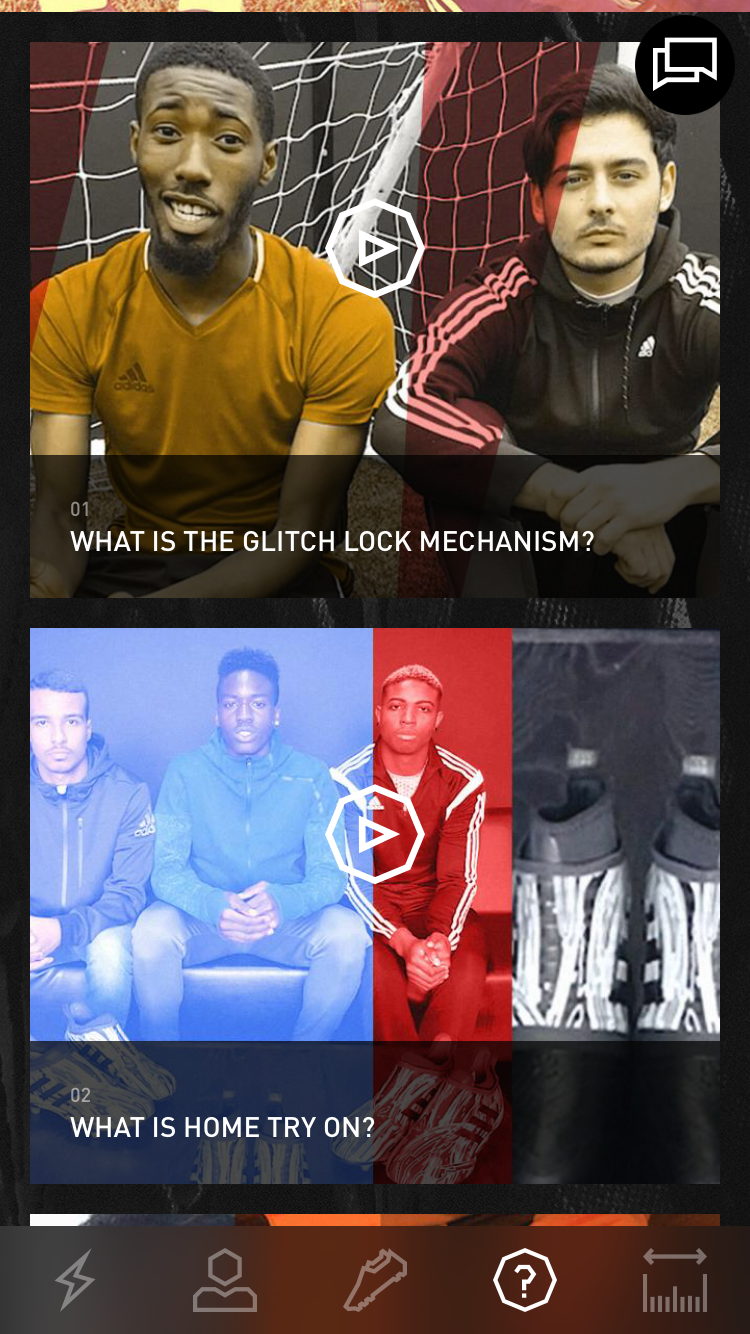Viewport: 750px width, 1334px height.
Task: Play the Home Try On video
Action: (375, 834)
